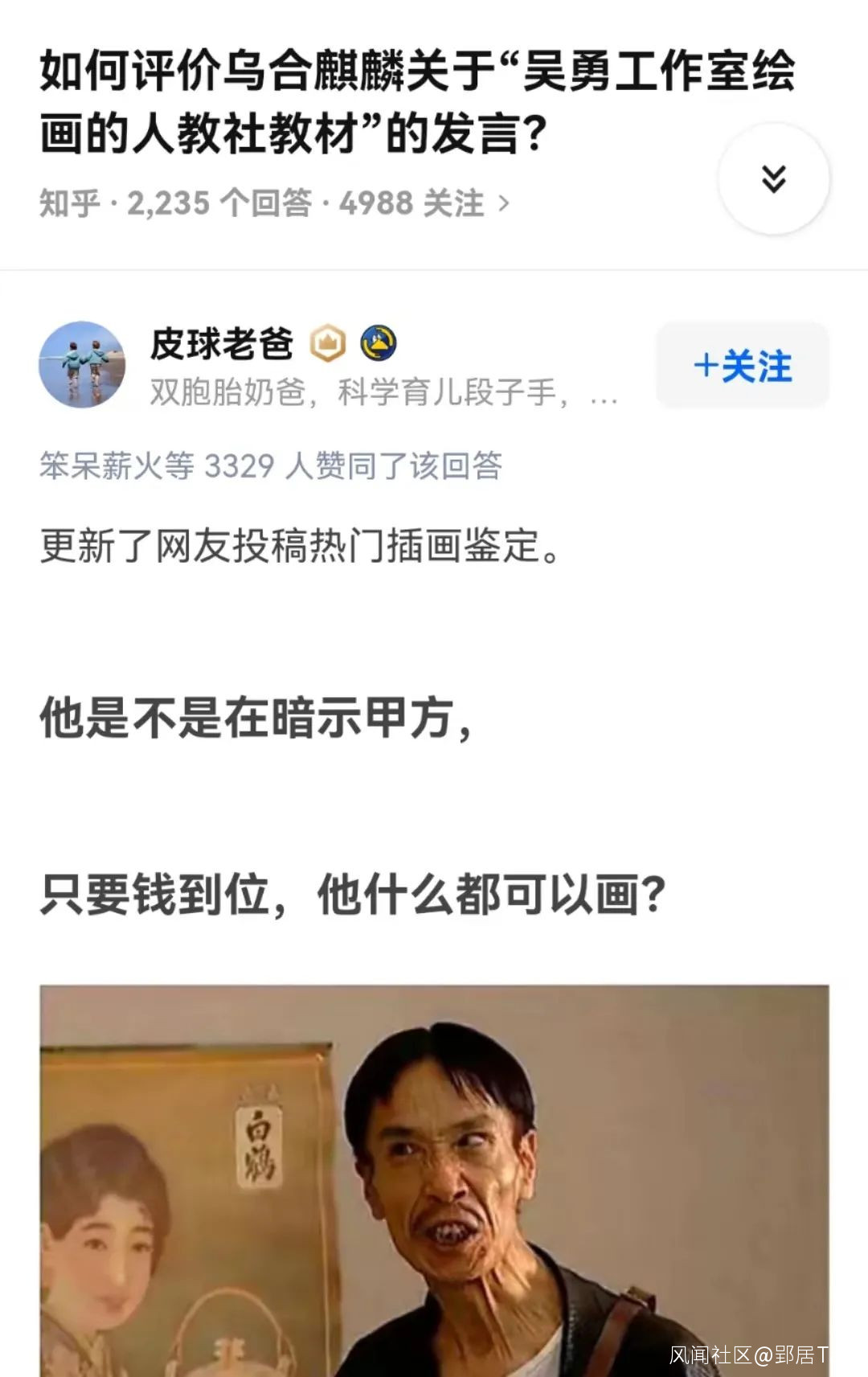
Task: Open author name 皮球老爸
Action: pos(222,343)
